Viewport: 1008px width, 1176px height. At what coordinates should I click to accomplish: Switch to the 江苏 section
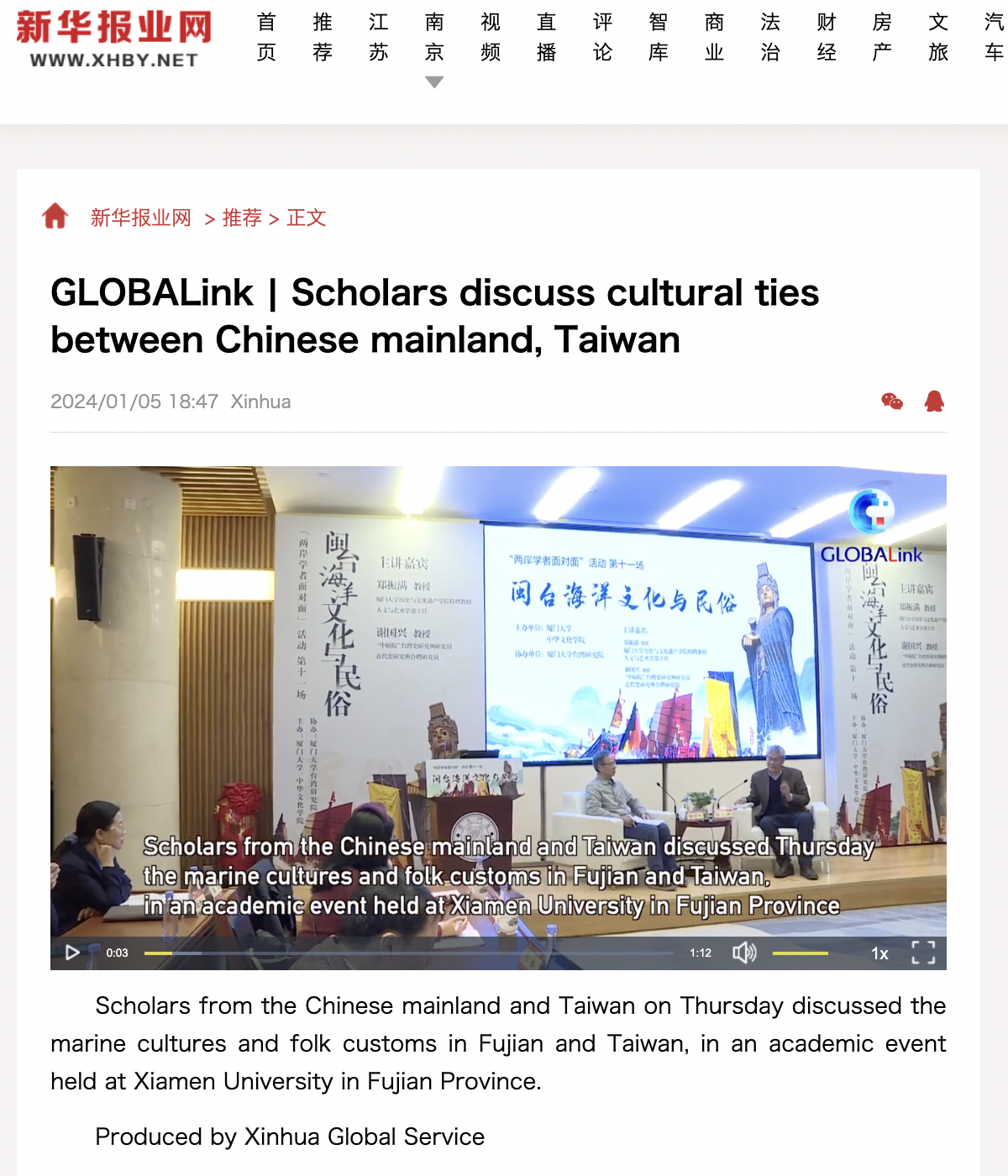[x=379, y=38]
